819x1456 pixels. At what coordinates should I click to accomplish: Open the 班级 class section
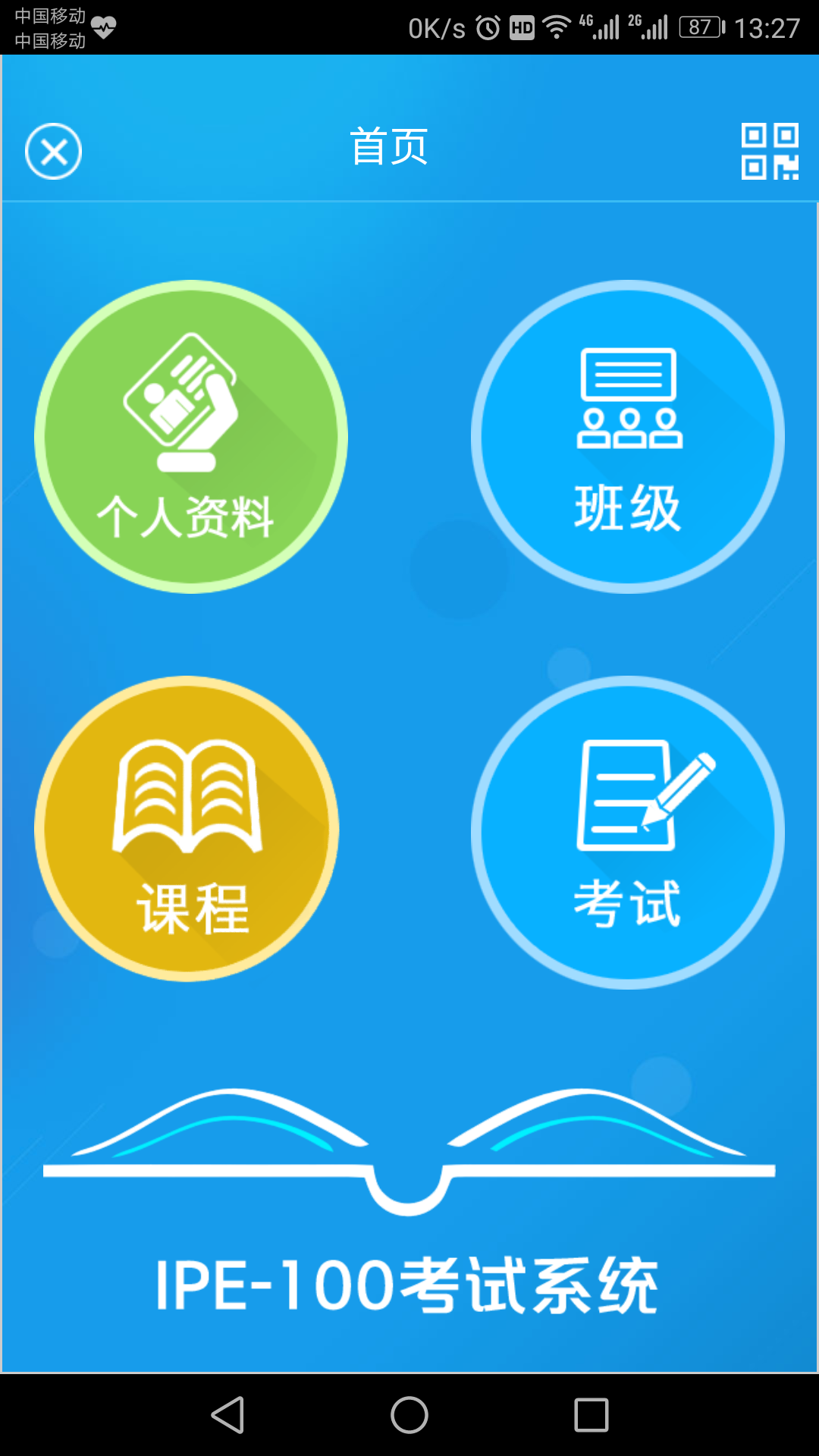click(628, 437)
